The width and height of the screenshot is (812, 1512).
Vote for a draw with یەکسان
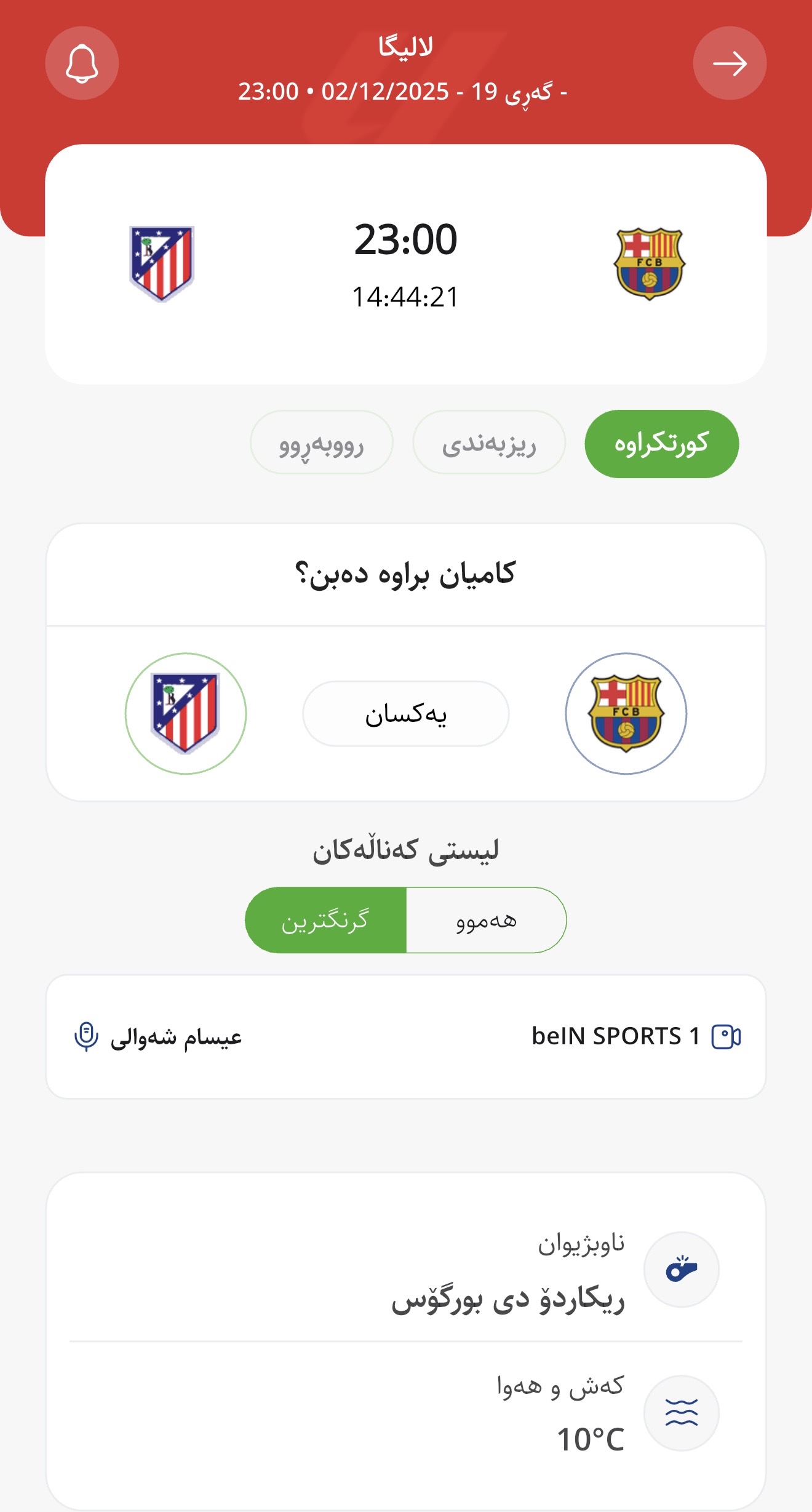(405, 714)
